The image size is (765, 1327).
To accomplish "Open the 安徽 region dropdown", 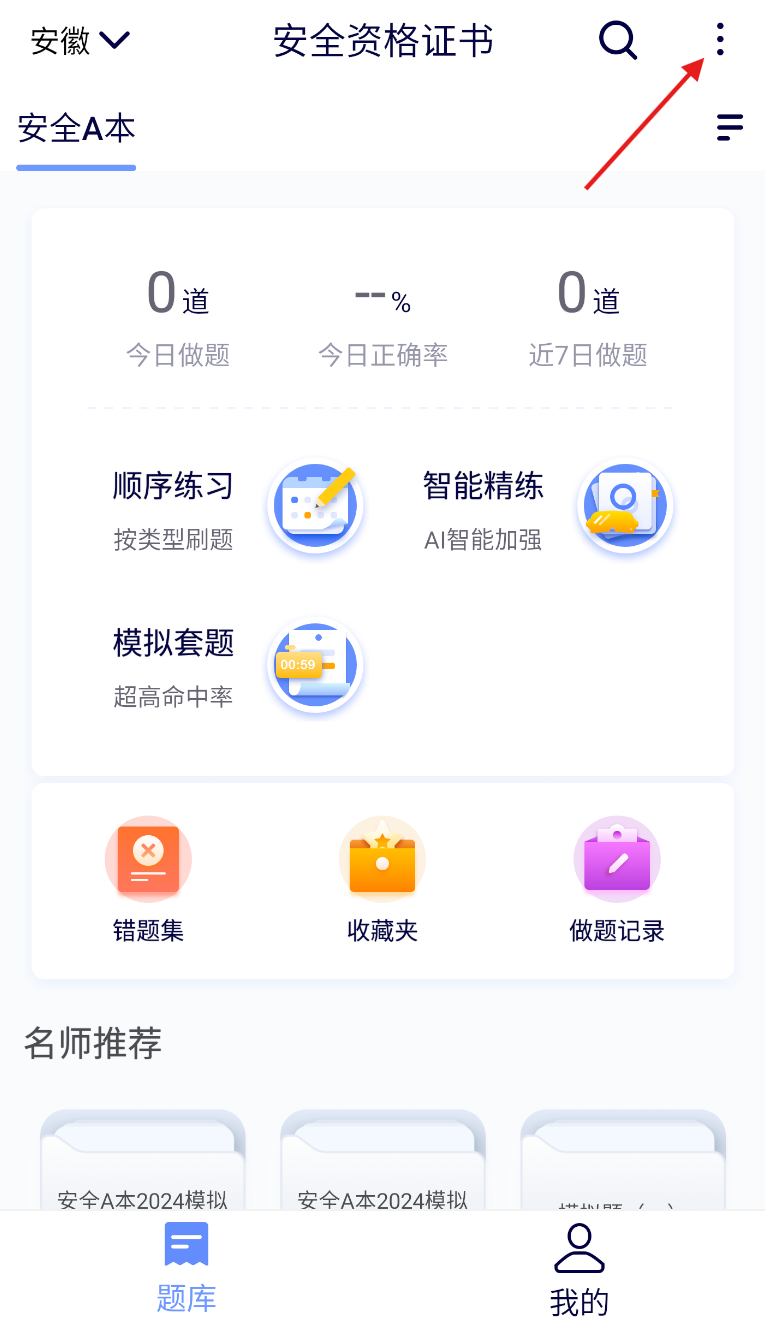I will tap(80, 41).
